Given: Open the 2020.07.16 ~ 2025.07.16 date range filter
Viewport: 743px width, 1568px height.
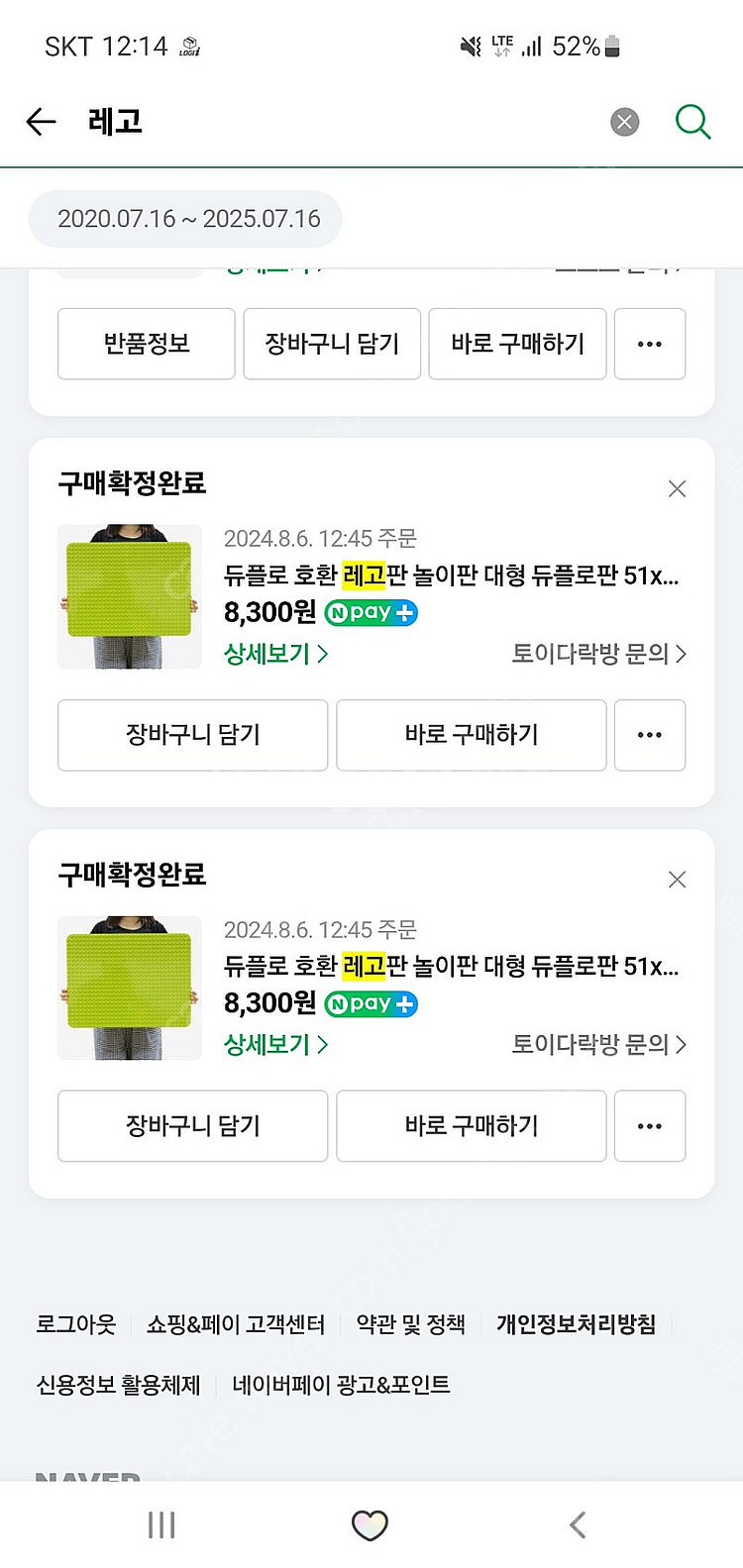Looking at the screenshot, I should click(184, 218).
